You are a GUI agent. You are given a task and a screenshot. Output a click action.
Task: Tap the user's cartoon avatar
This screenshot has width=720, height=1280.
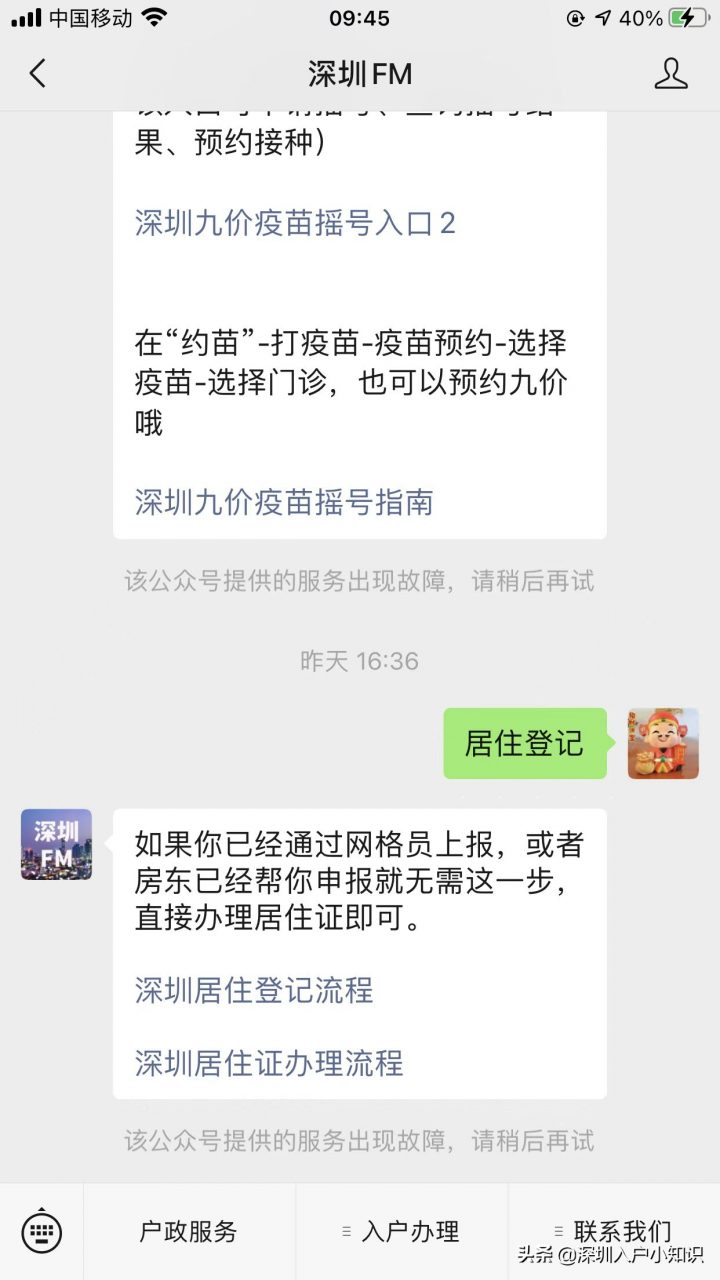point(663,743)
